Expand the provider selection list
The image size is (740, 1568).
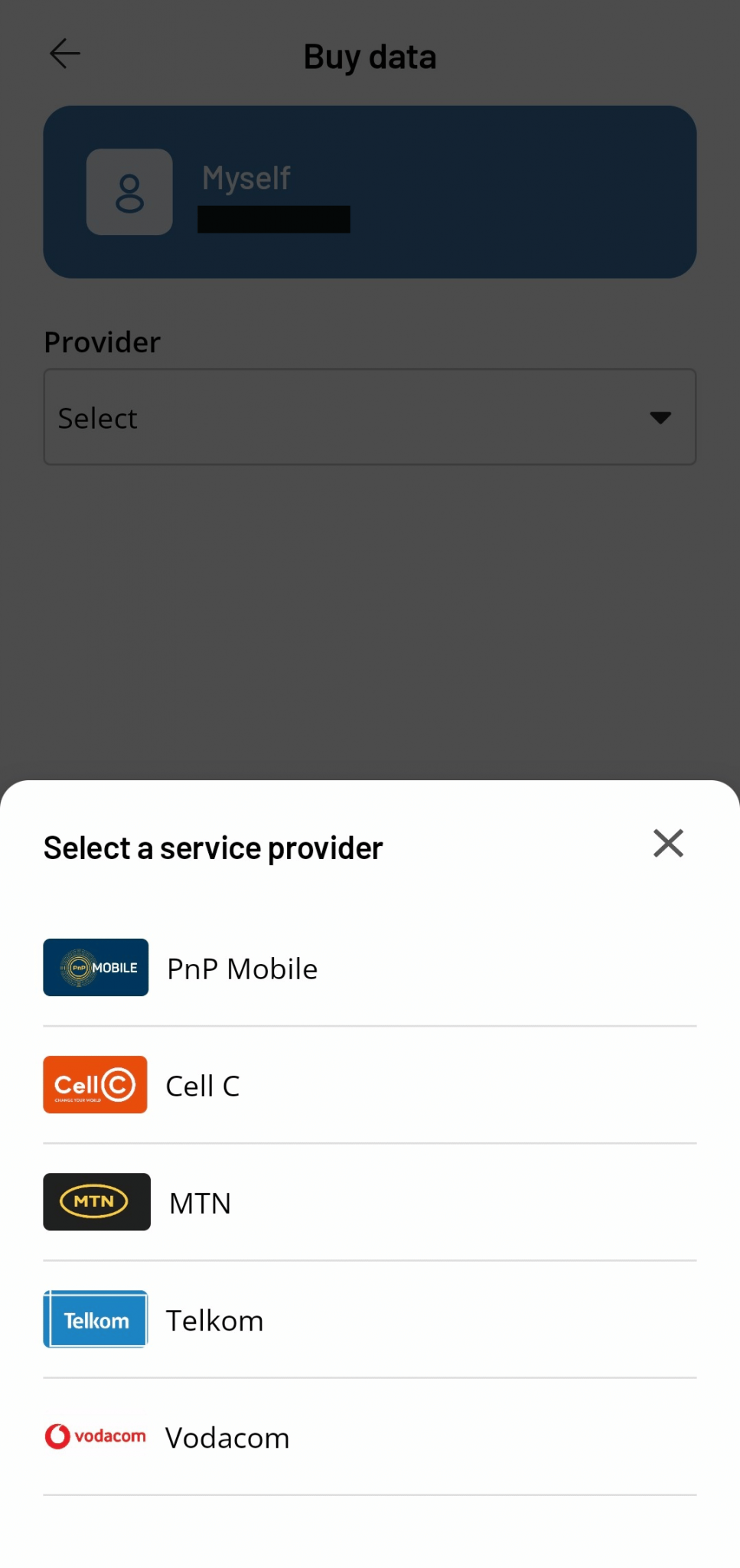[x=370, y=417]
